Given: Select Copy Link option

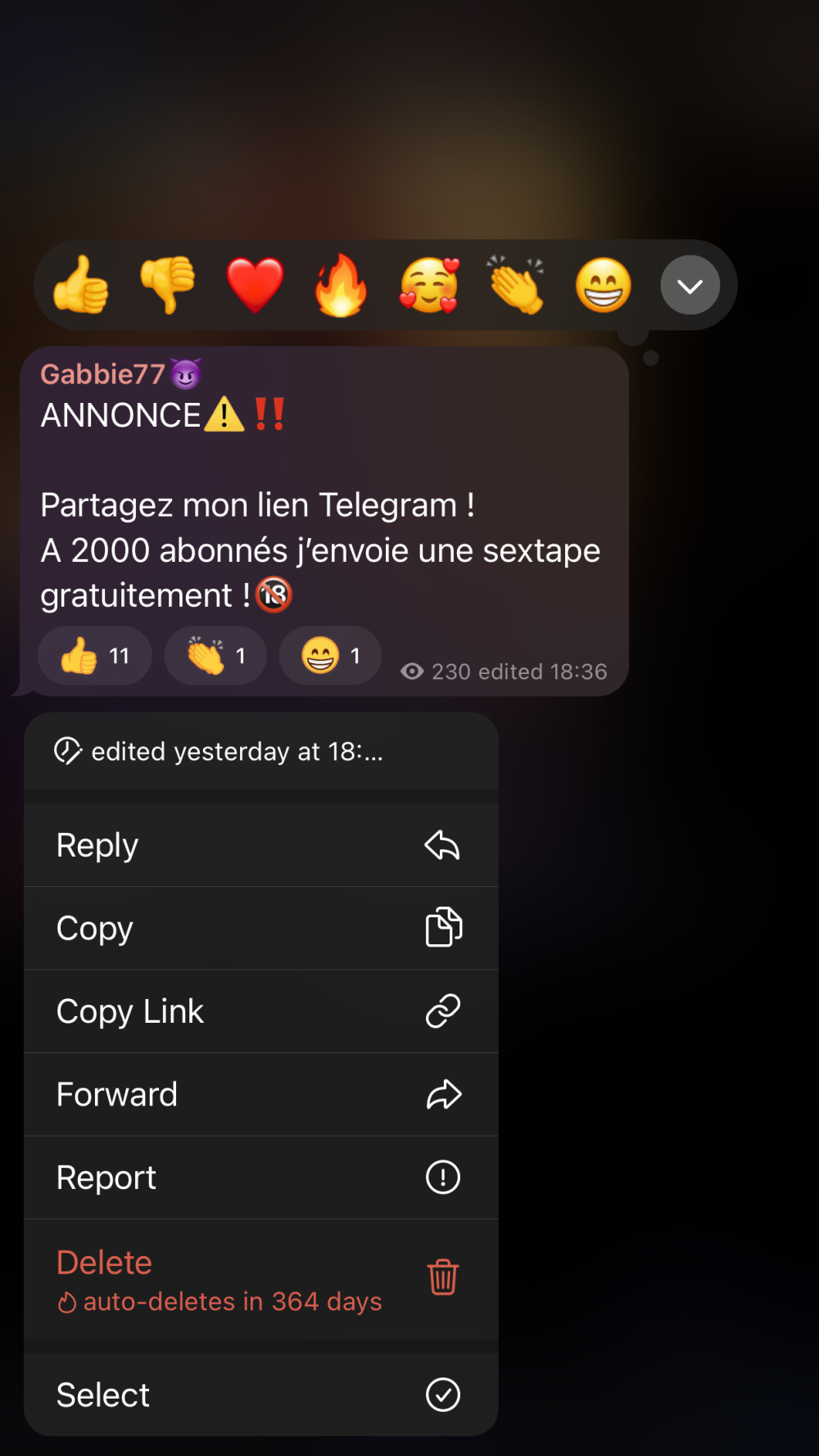Looking at the screenshot, I should click(x=260, y=1011).
